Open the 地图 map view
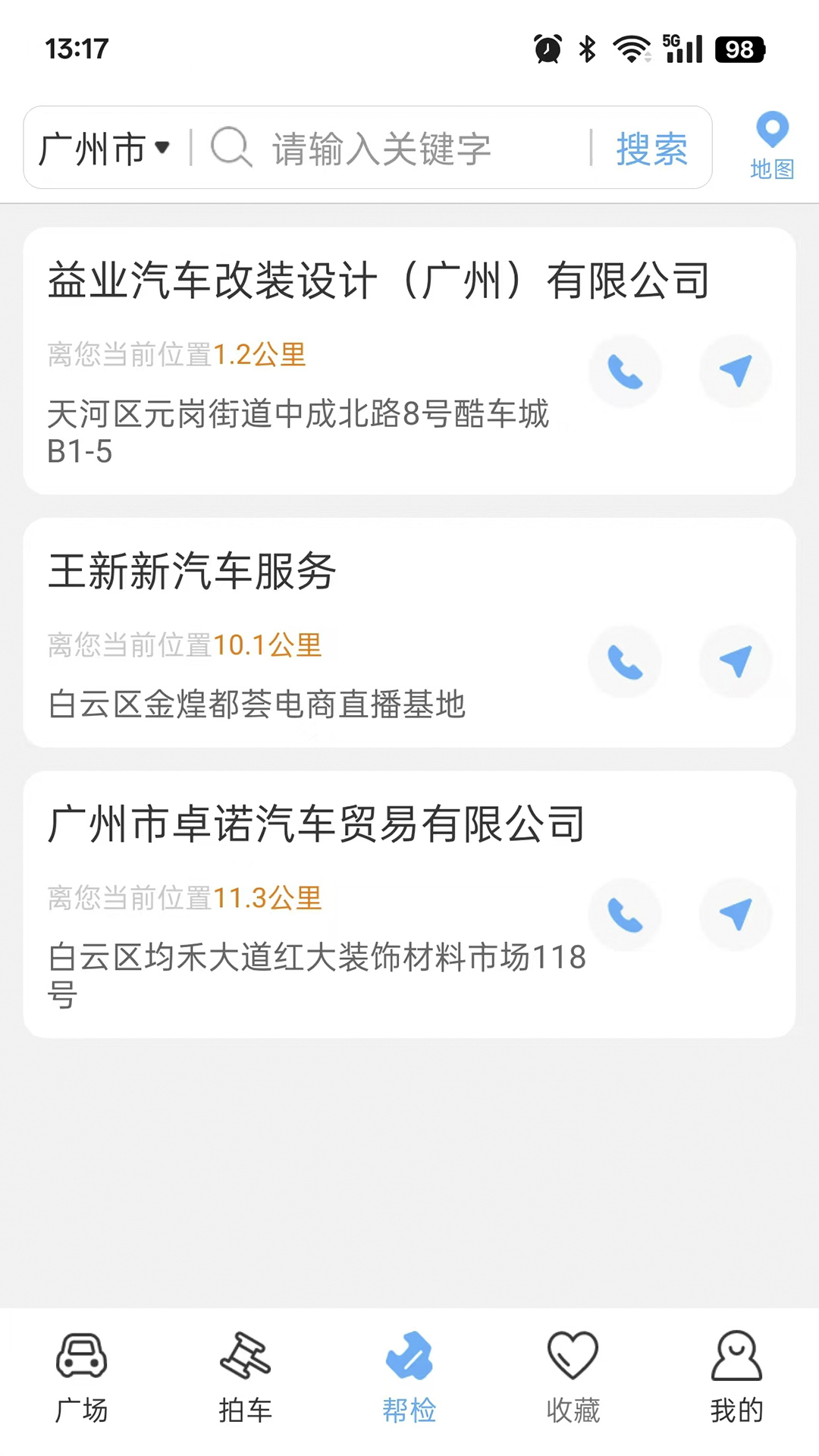819x1456 pixels. pos(772,146)
